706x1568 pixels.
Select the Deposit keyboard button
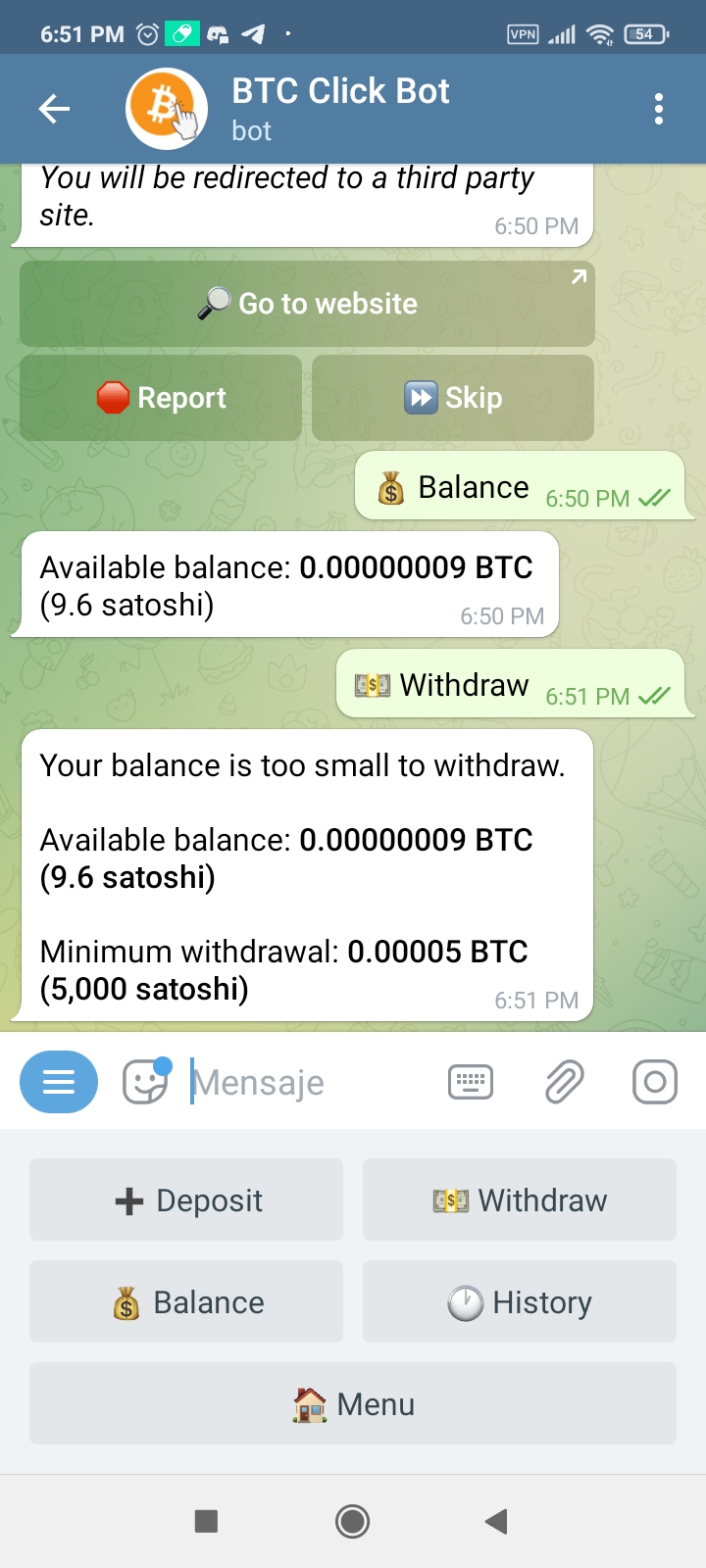point(186,1200)
